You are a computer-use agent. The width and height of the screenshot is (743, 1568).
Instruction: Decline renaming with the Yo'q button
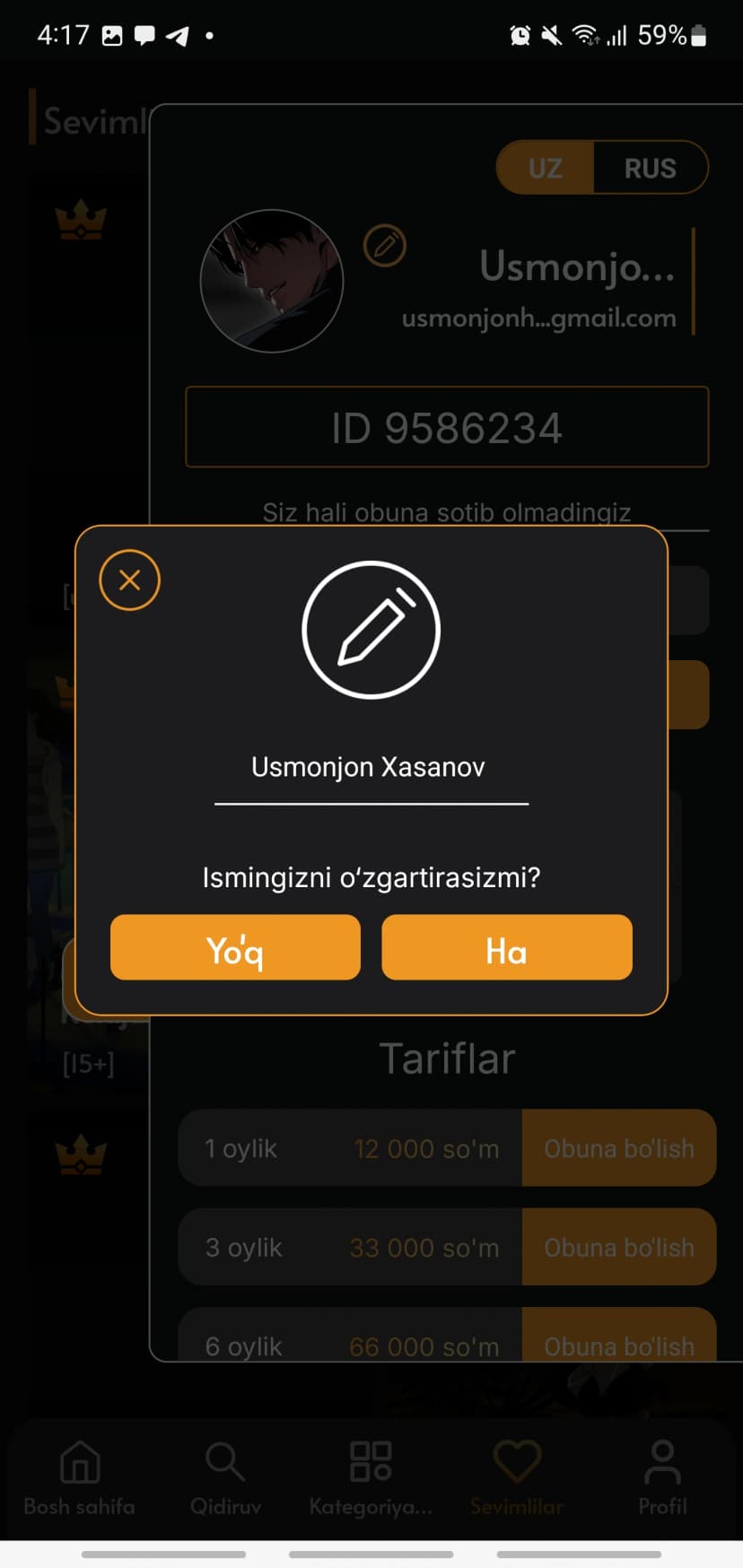235,948
